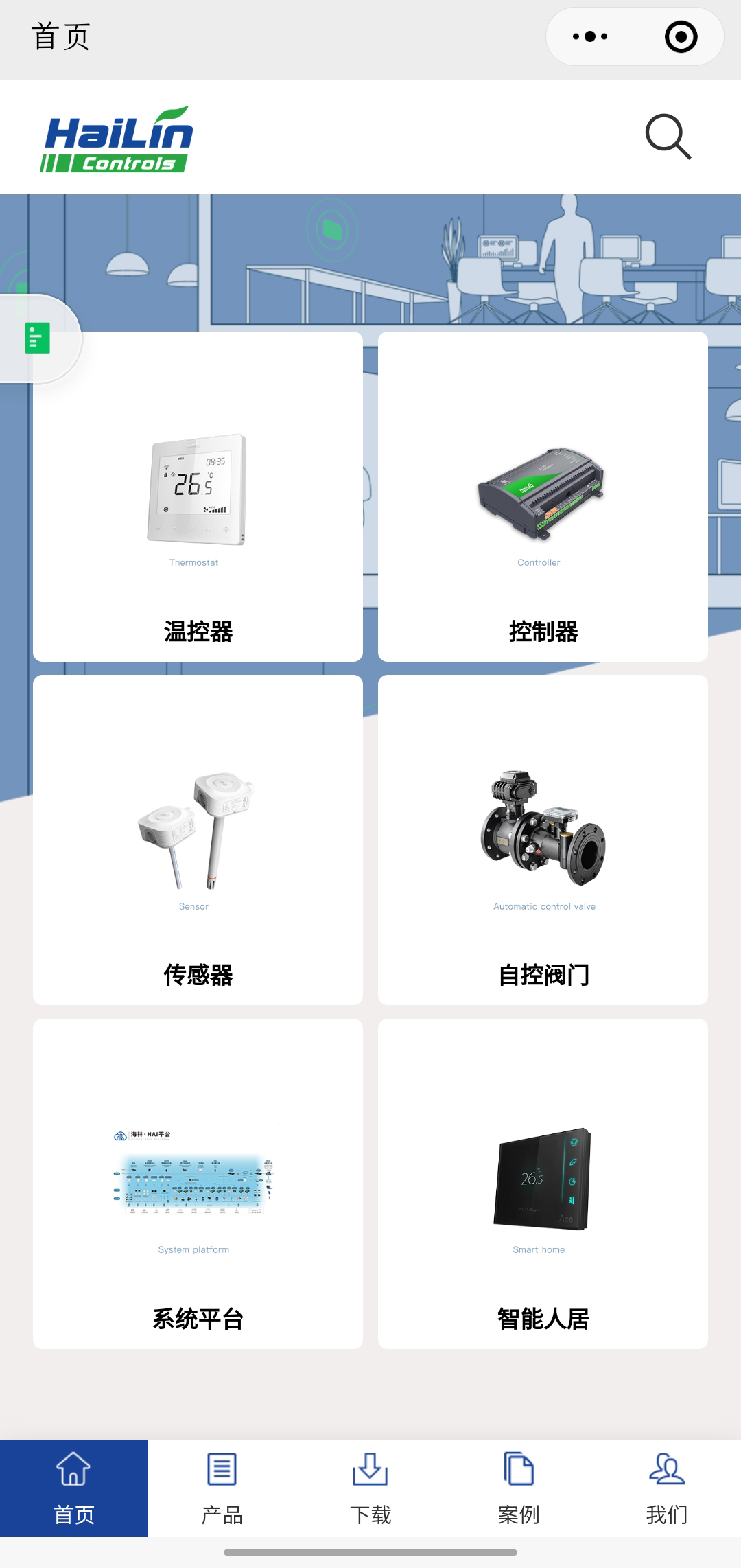The image size is (741, 1568).
Task: Switch to the 下载 tab
Action: click(x=370, y=1488)
